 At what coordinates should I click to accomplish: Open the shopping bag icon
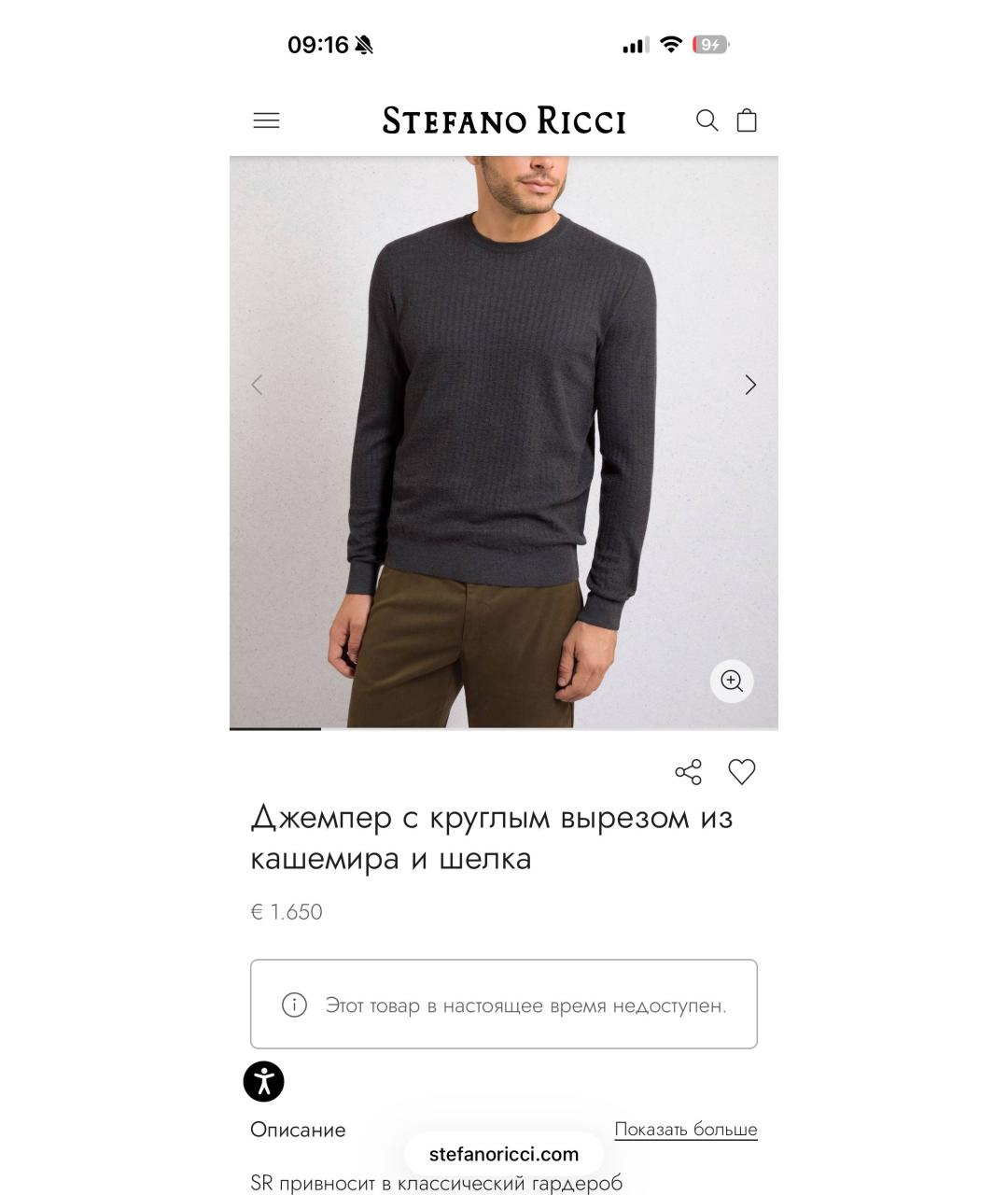pyautogui.click(x=747, y=120)
